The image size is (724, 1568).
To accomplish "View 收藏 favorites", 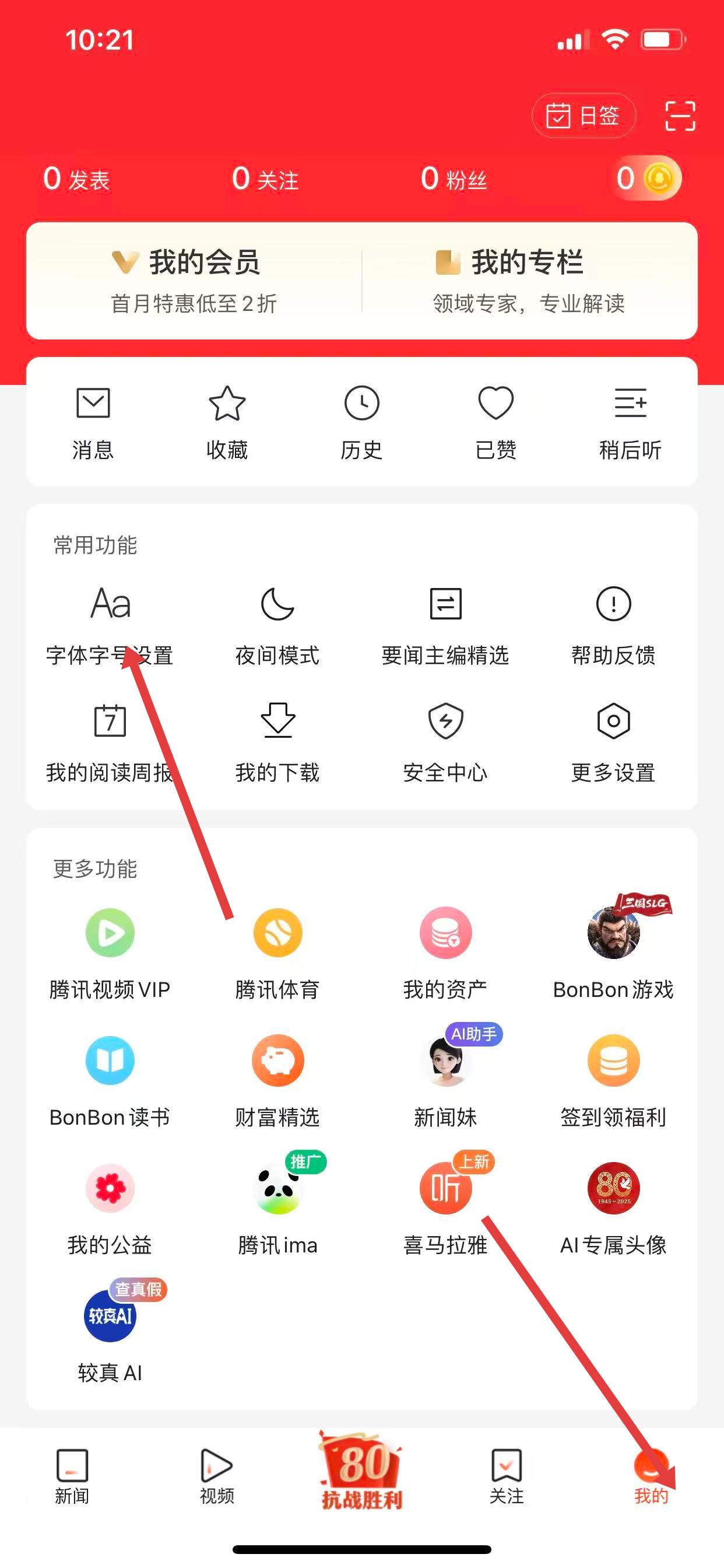I will click(227, 422).
